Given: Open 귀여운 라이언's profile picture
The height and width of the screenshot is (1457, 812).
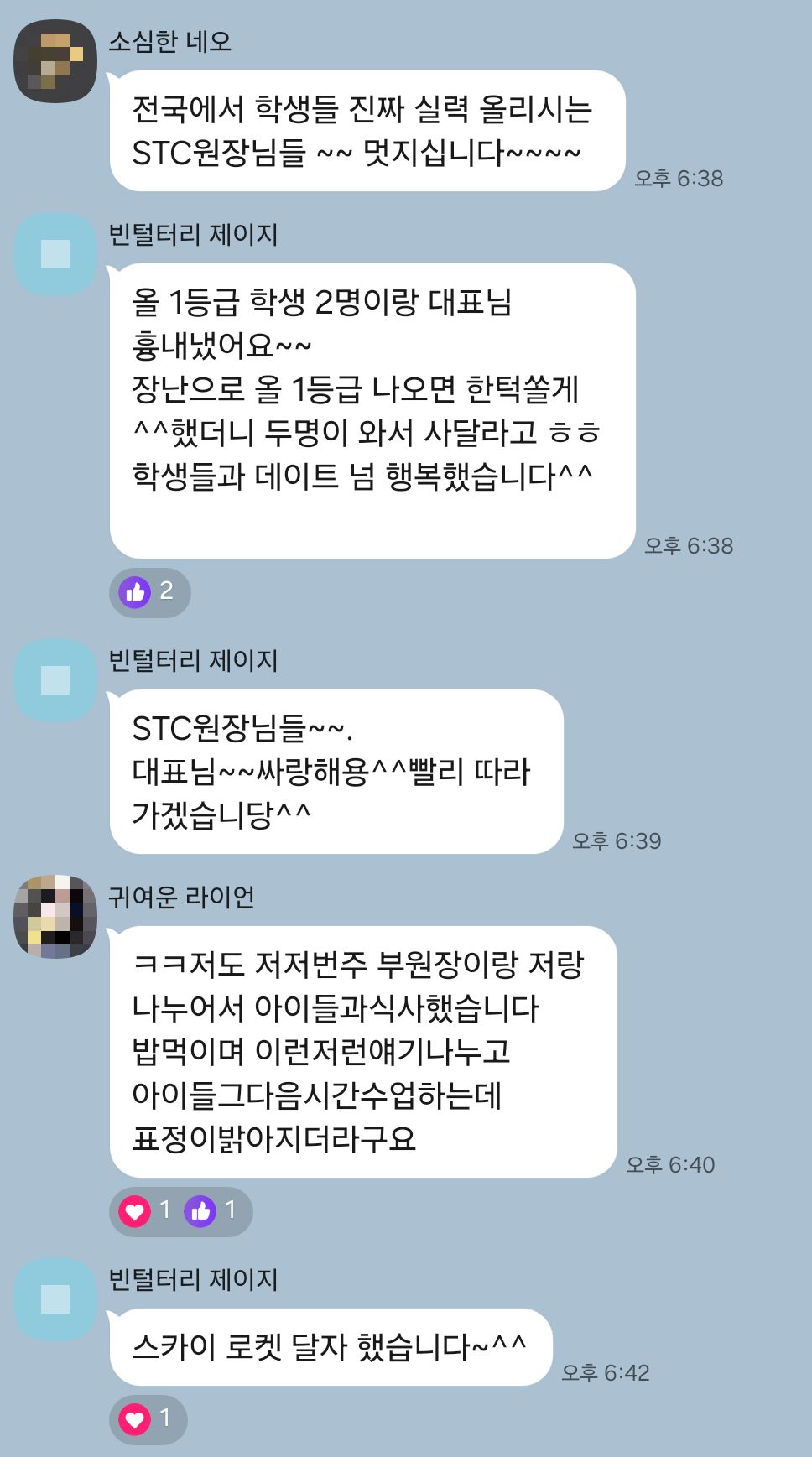Looking at the screenshot, I should tap(55, 917).
